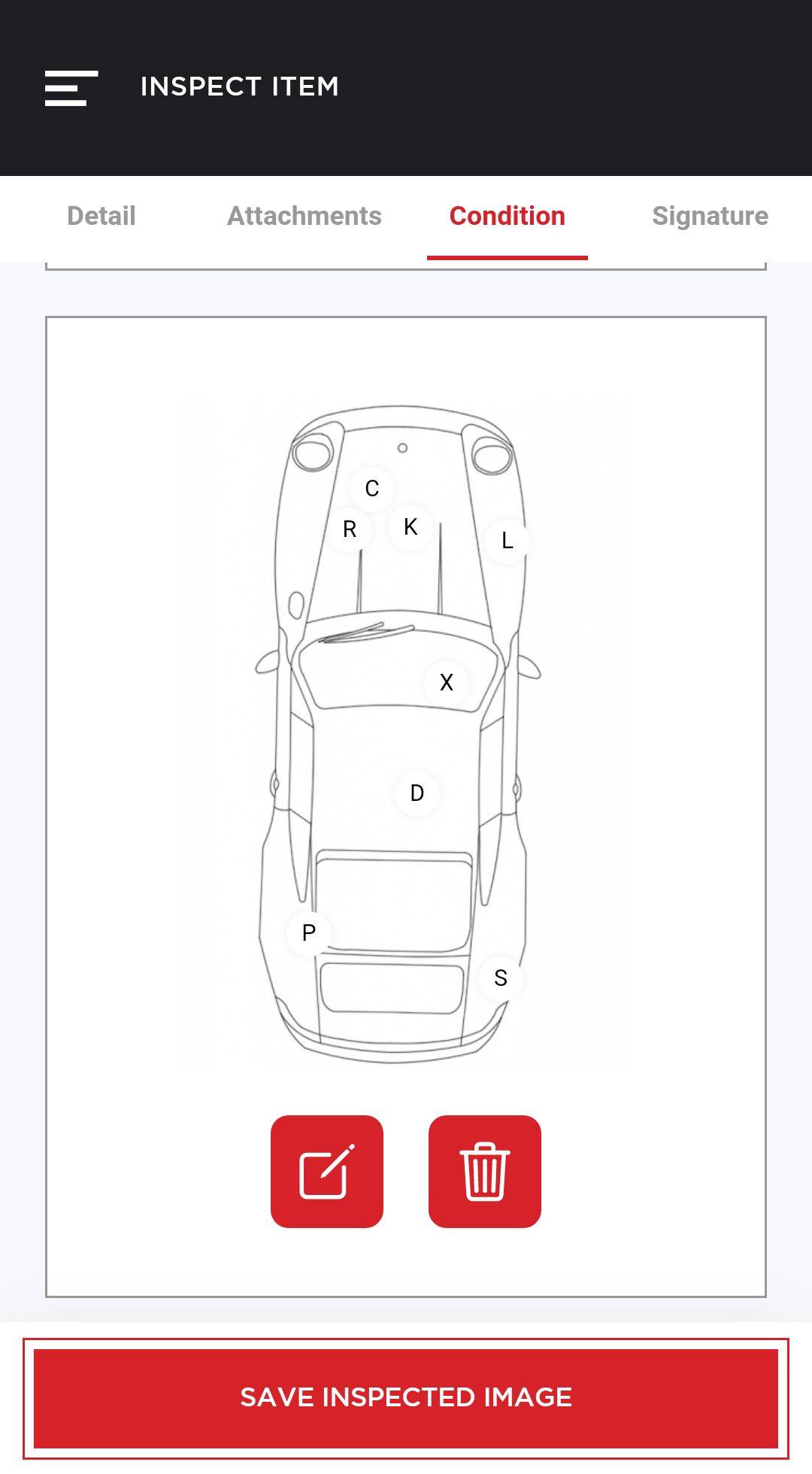Tap the edit pencil button
Image resolution: width=812 pixels, height=1474 pixels.
click(327, 1171)
